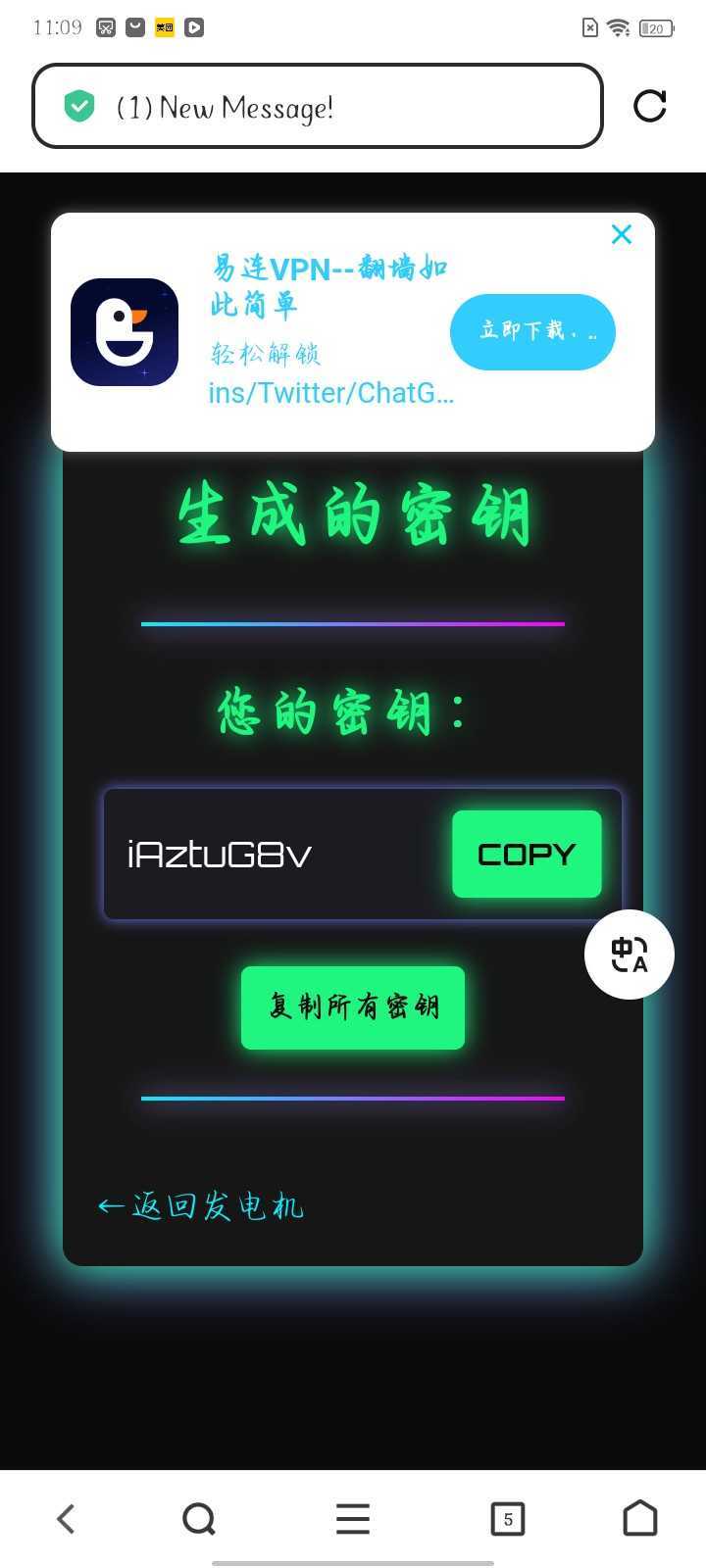Close the 易连VPN ad banner
The image size is (706, 1568).
tap(621, 234)
